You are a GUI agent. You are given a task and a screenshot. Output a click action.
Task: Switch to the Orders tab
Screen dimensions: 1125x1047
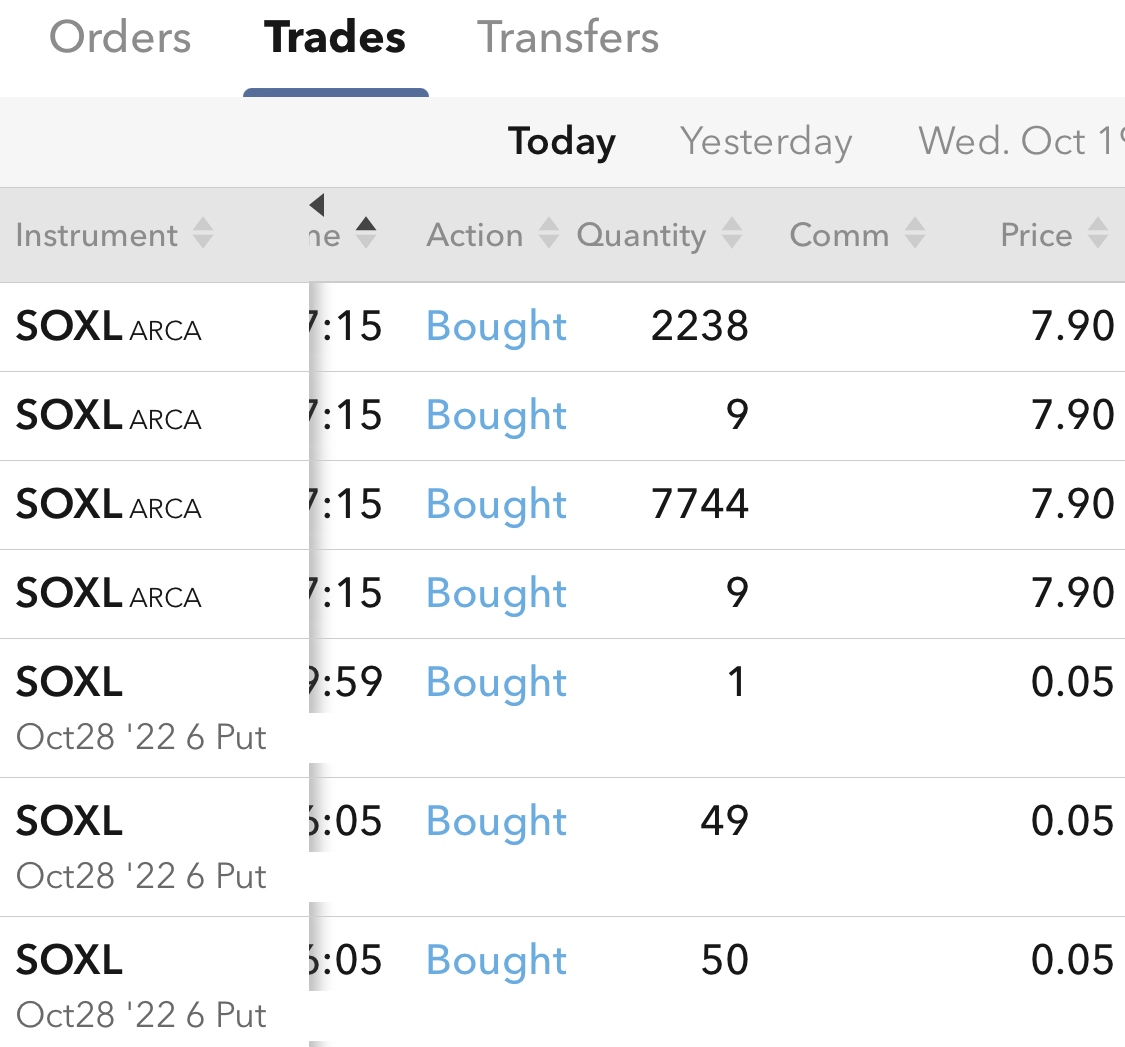coord(120,39)
